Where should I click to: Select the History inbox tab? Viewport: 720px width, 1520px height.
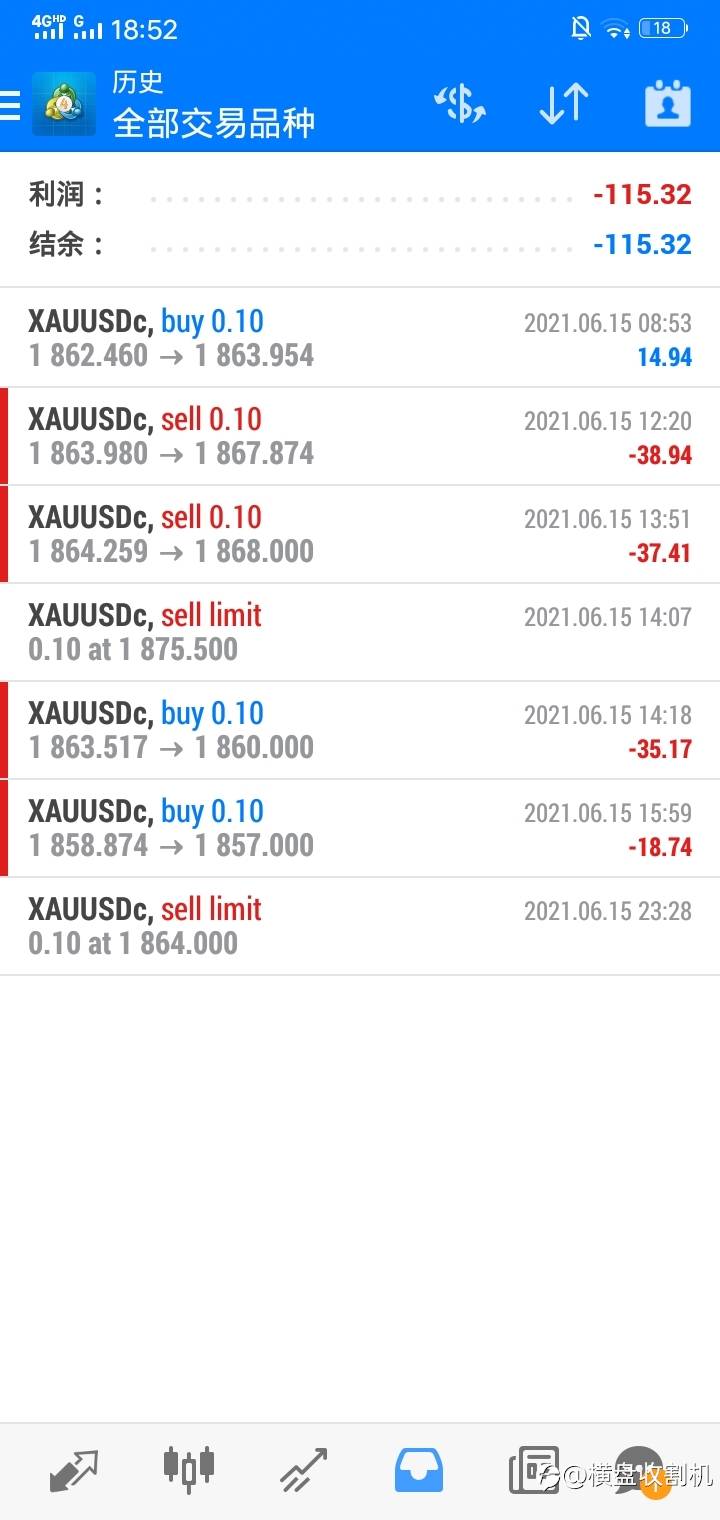click(x=419, y=1470)
